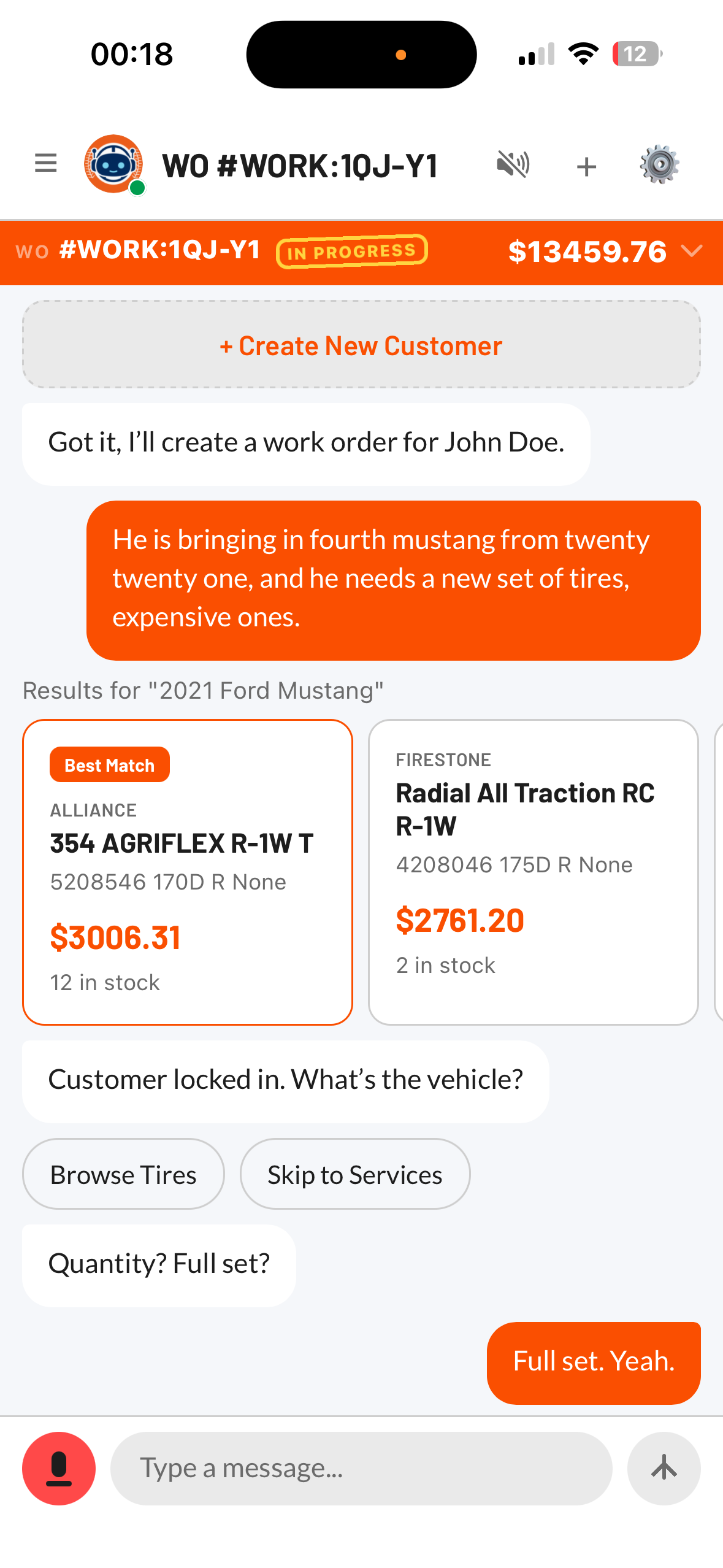Click the WO #WORK:1QJ-Y1 header title
Image resolution: width=723 pixels, height=1568 pixels.
[x=300, y=164]
